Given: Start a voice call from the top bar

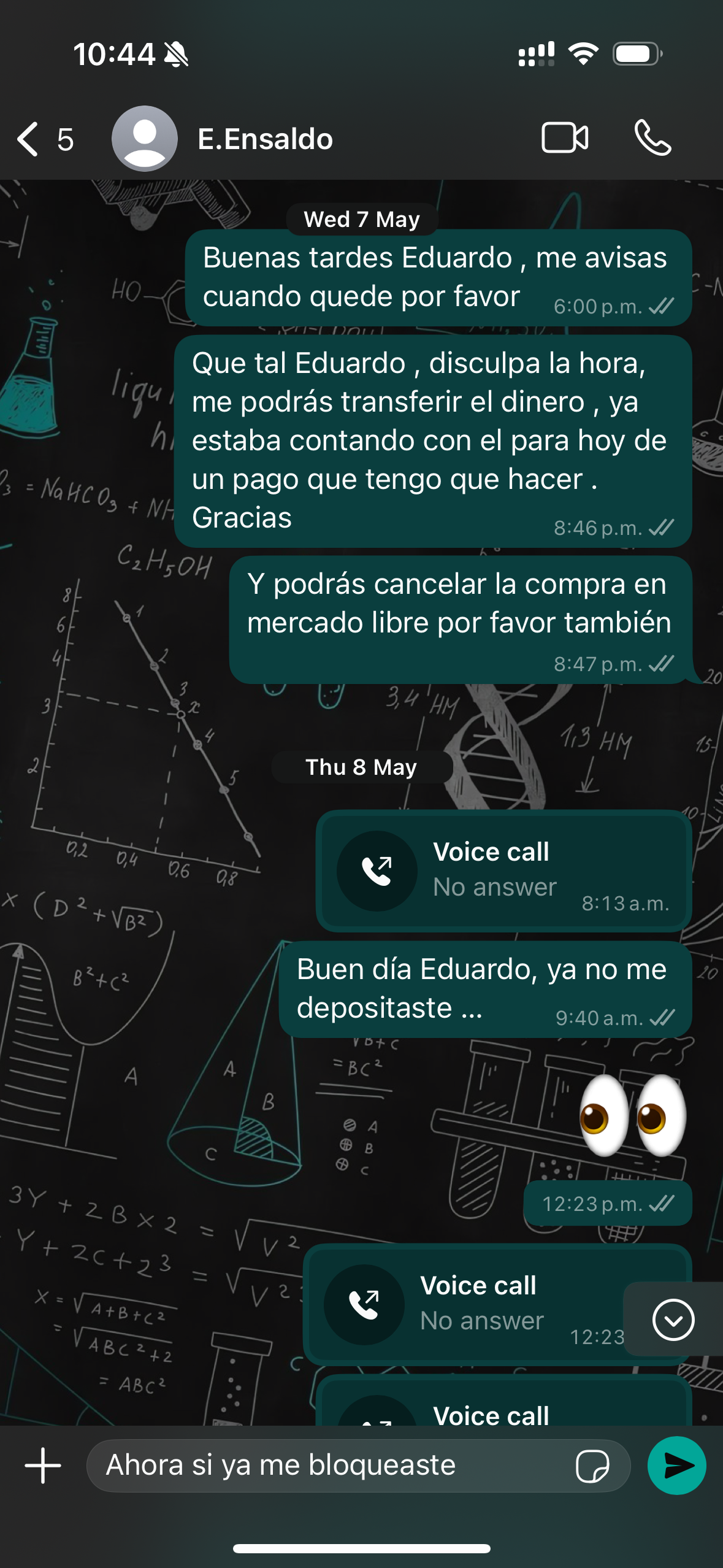Looking at the screenshot, I should (653, 138).
